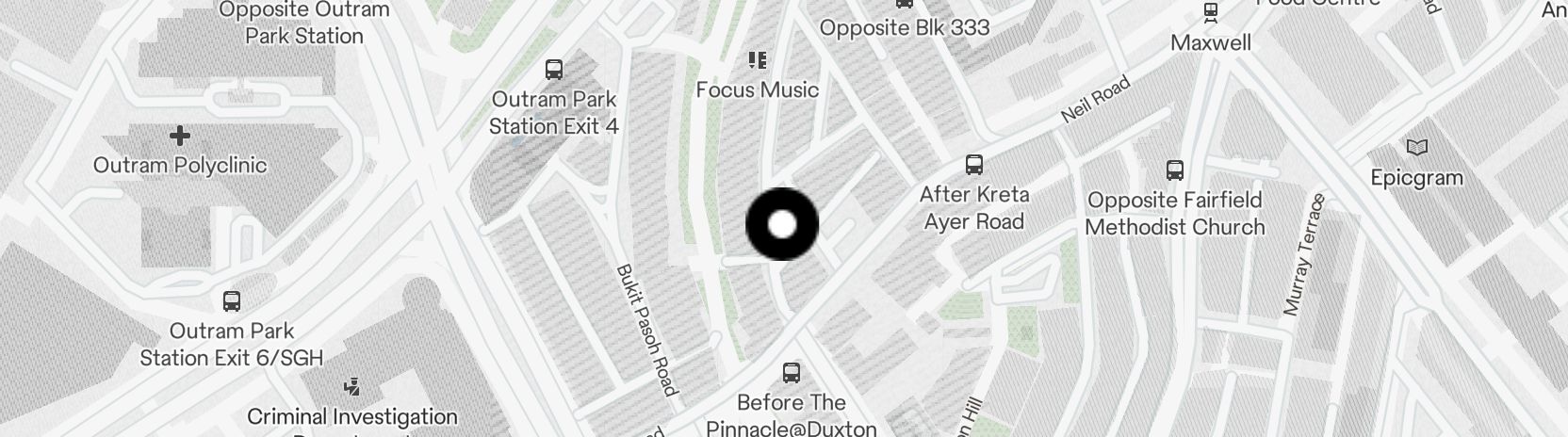Image resolution: width=1568 pixels, height=437 pixels.
Task: Open the Epicgram place marker
Action: [1416, 148]
